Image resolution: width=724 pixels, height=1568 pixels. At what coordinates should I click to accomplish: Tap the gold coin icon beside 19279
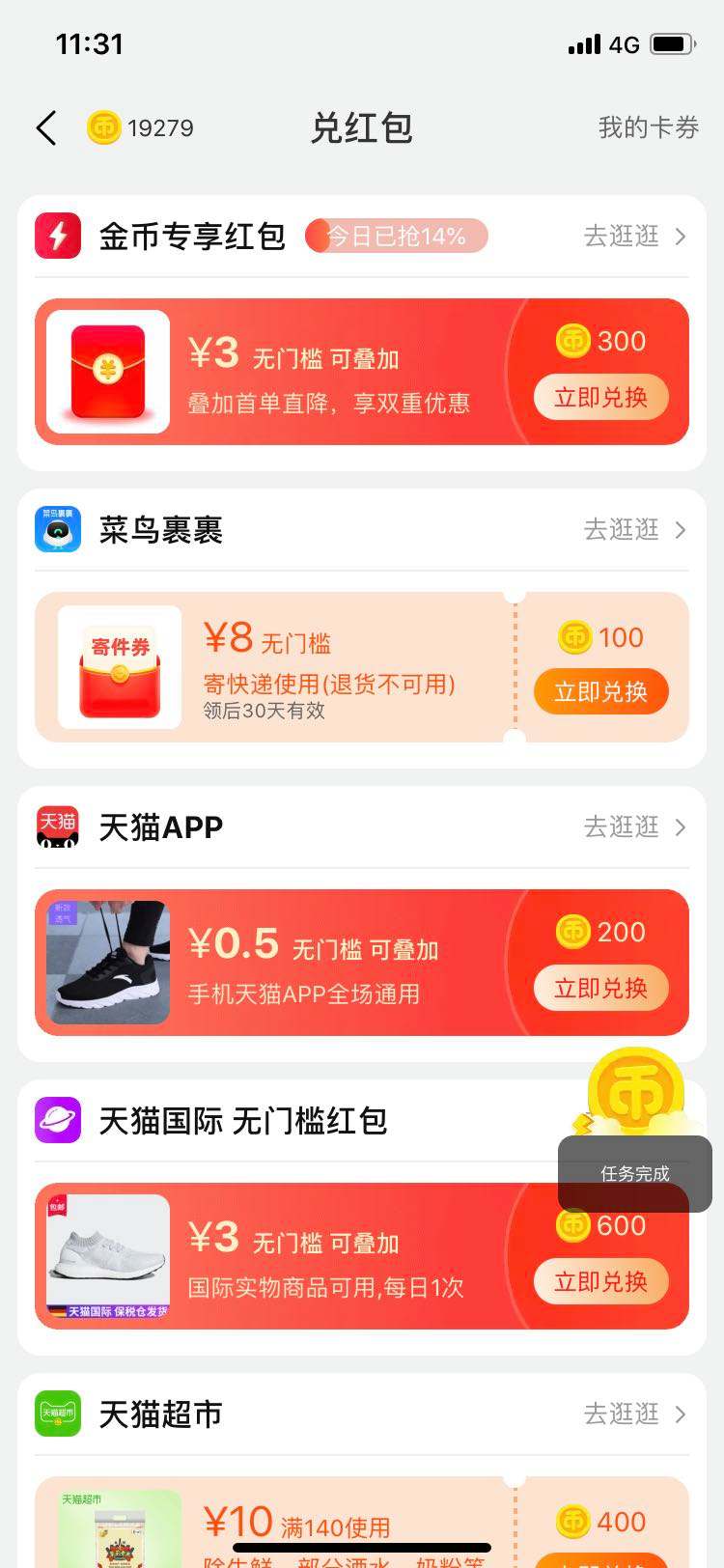(x=105, y=127)
